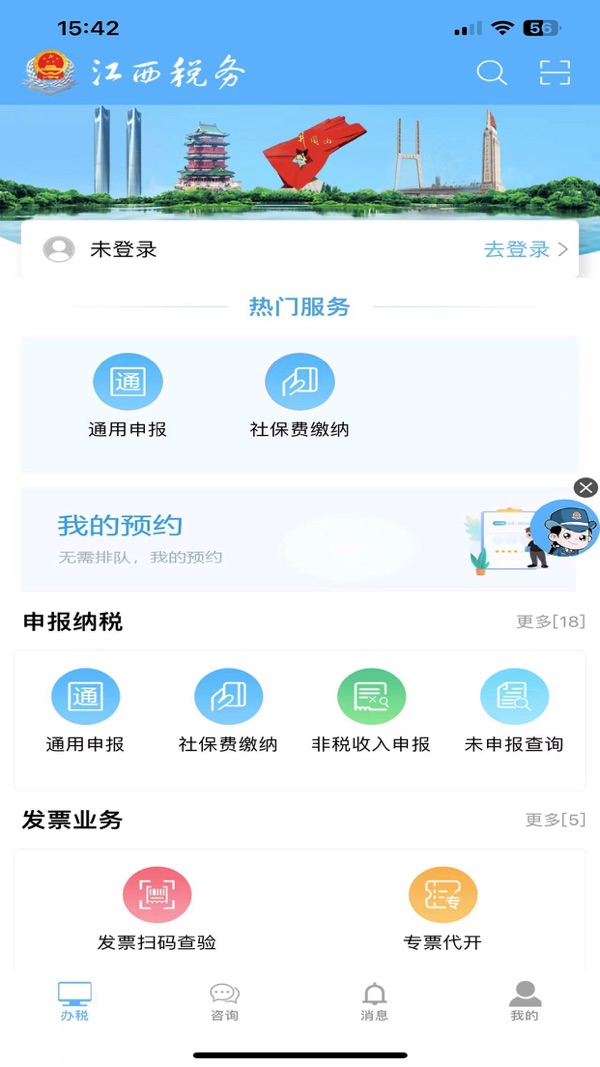The image size is (600, 1067).
Task: View more 发票业务 services
Action: click(555, 820)
